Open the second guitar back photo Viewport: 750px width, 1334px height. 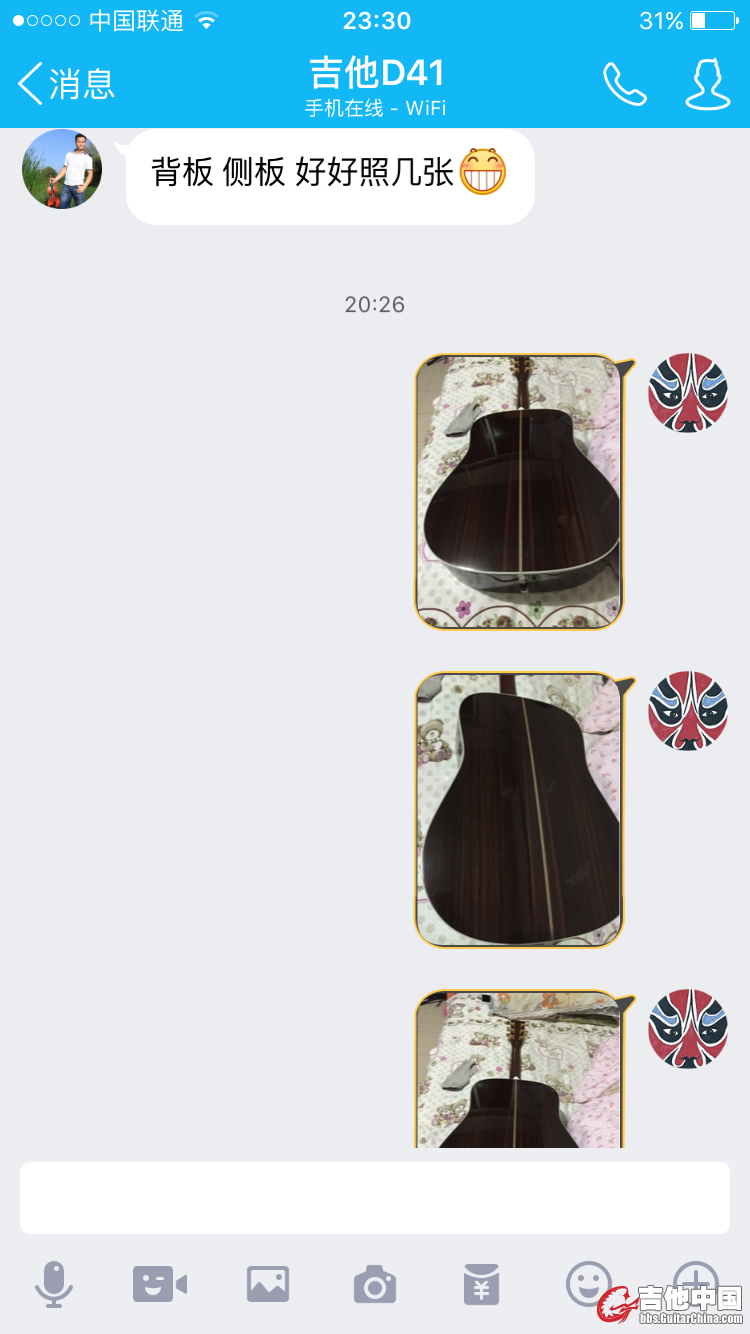click(x=518, y=809)
